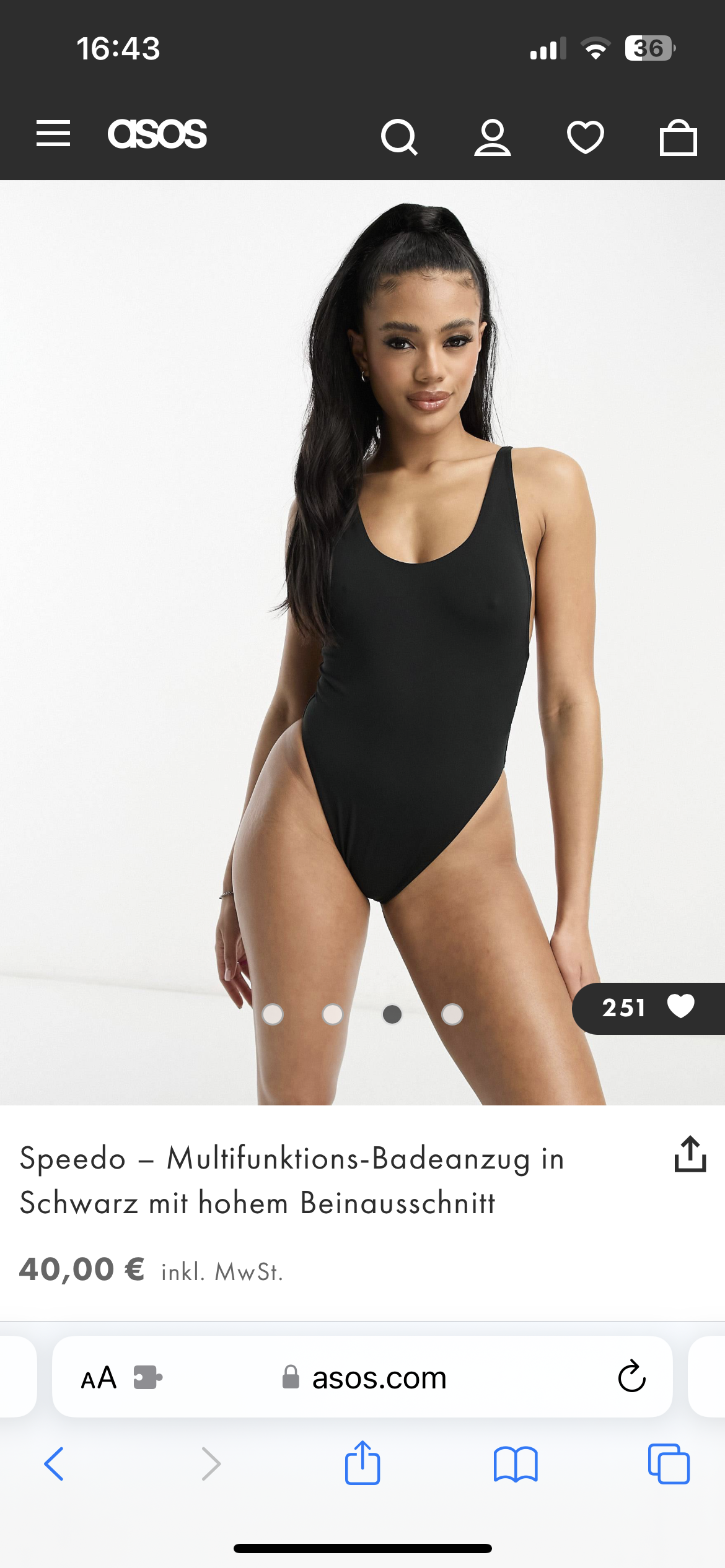This screenshot has width=725, height=1568.
Task: Tap the ASOS logo to go home
Action: coord(157,134)
